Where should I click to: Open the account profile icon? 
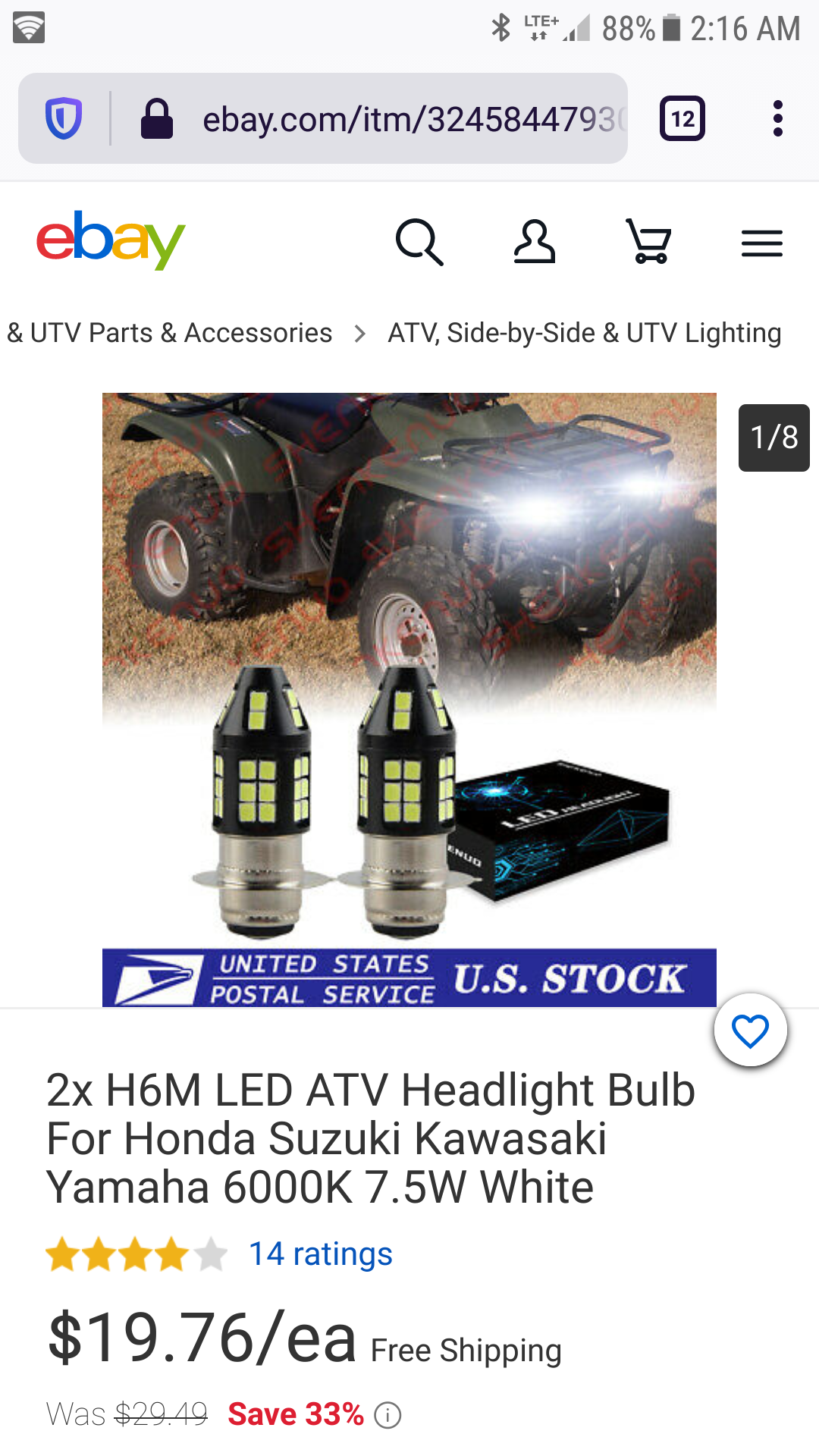click(x=535, y=243)
